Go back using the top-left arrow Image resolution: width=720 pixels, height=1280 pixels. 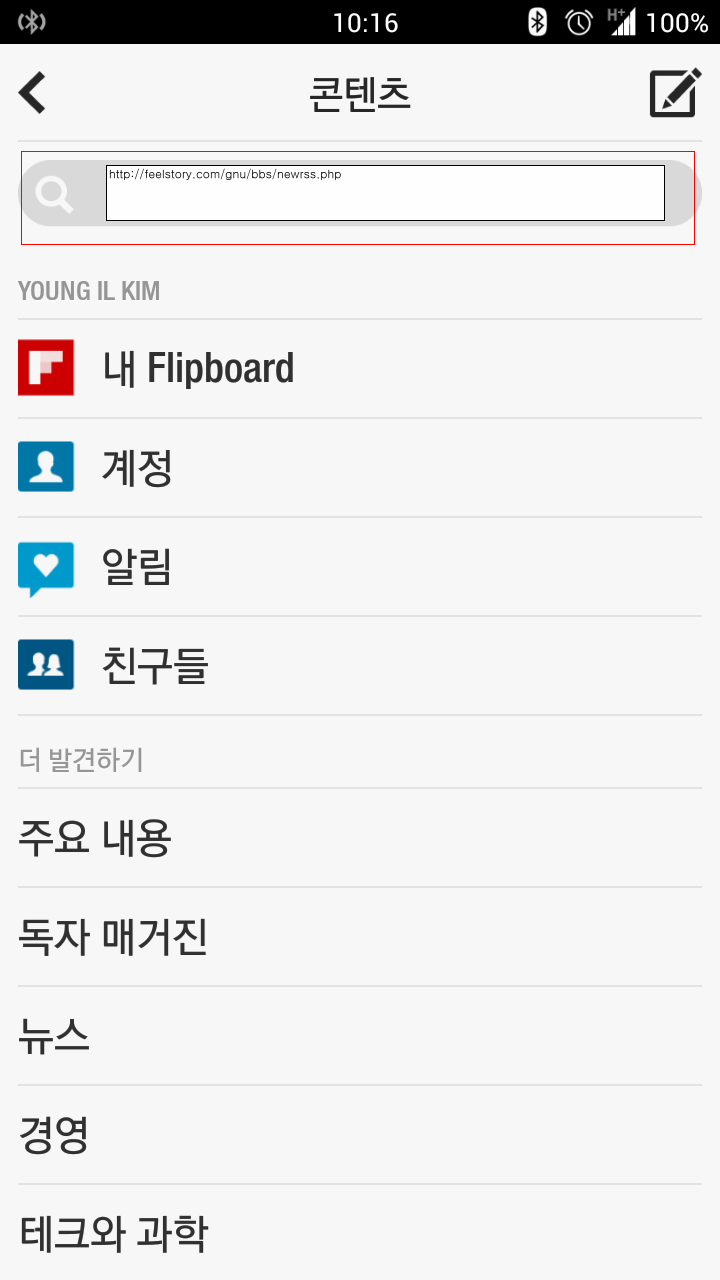(x=33, y=93)
